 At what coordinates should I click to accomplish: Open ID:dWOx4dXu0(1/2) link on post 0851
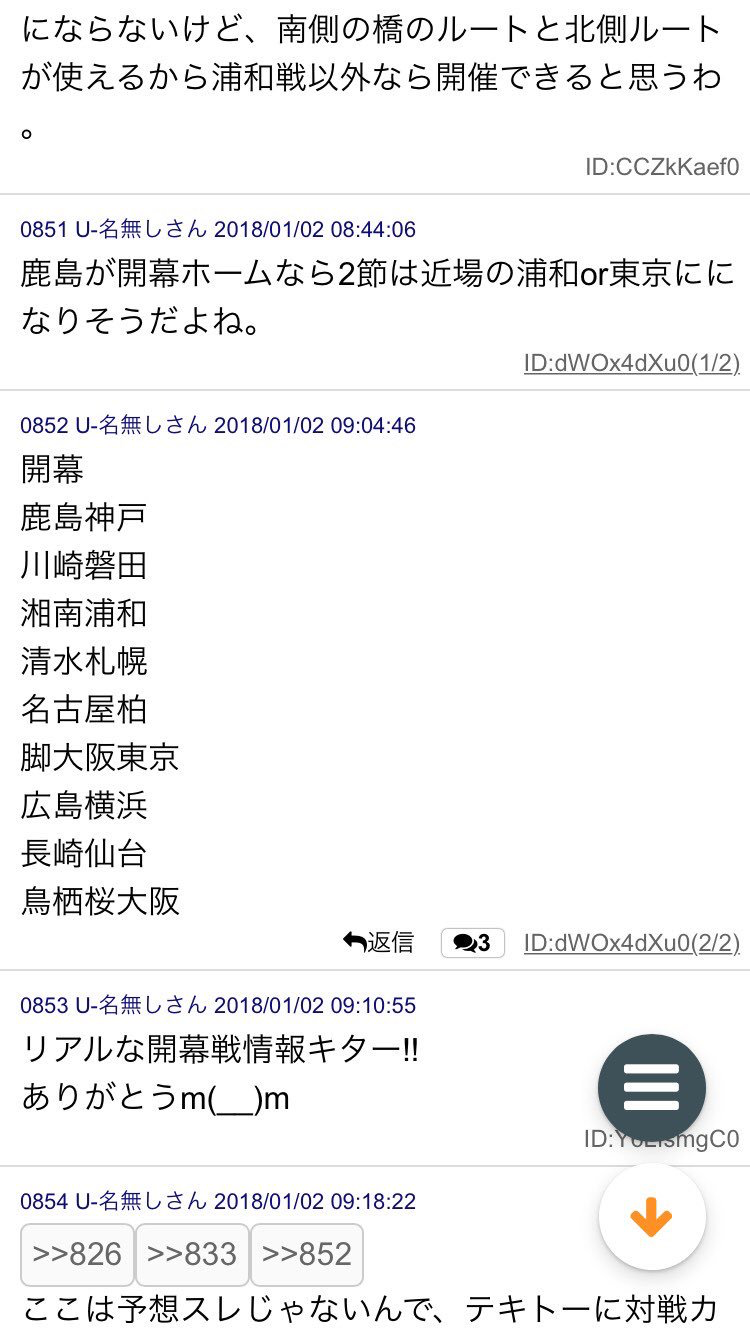[632, 362]
